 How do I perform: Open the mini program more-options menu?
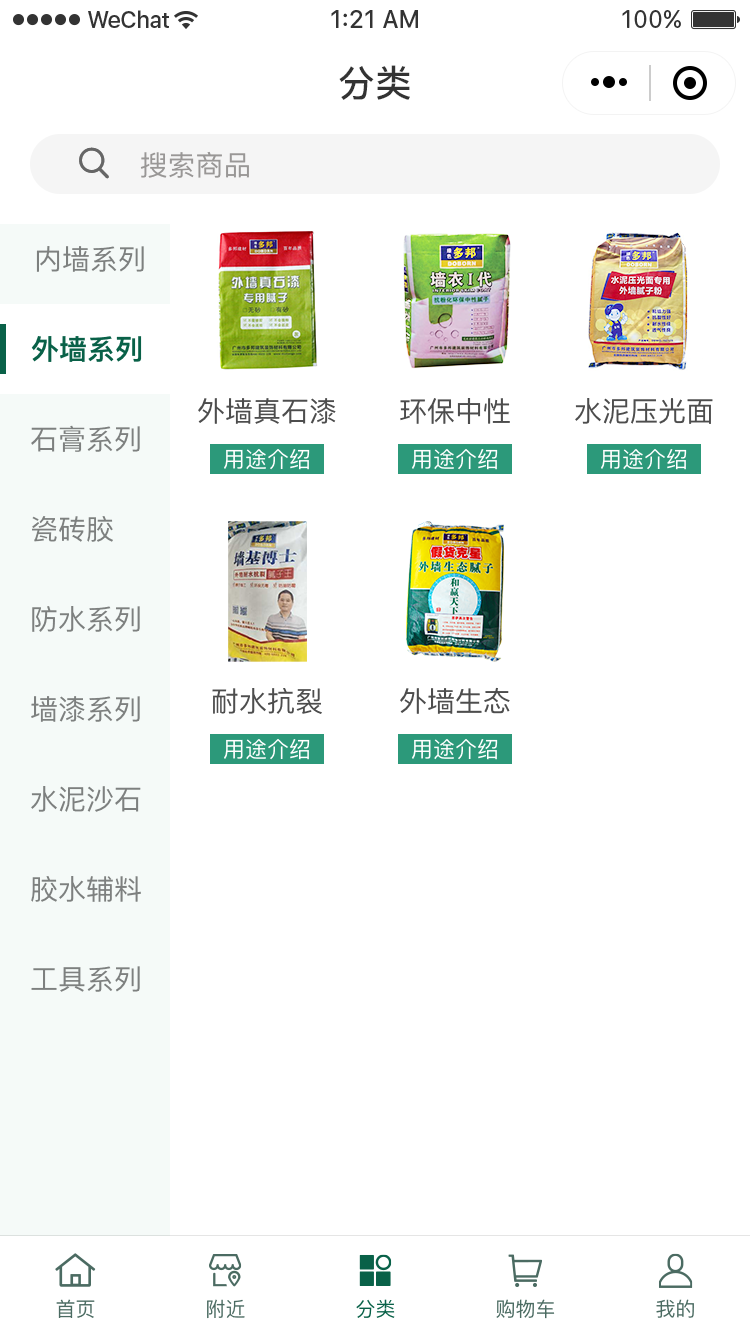[x=608, y=83]
